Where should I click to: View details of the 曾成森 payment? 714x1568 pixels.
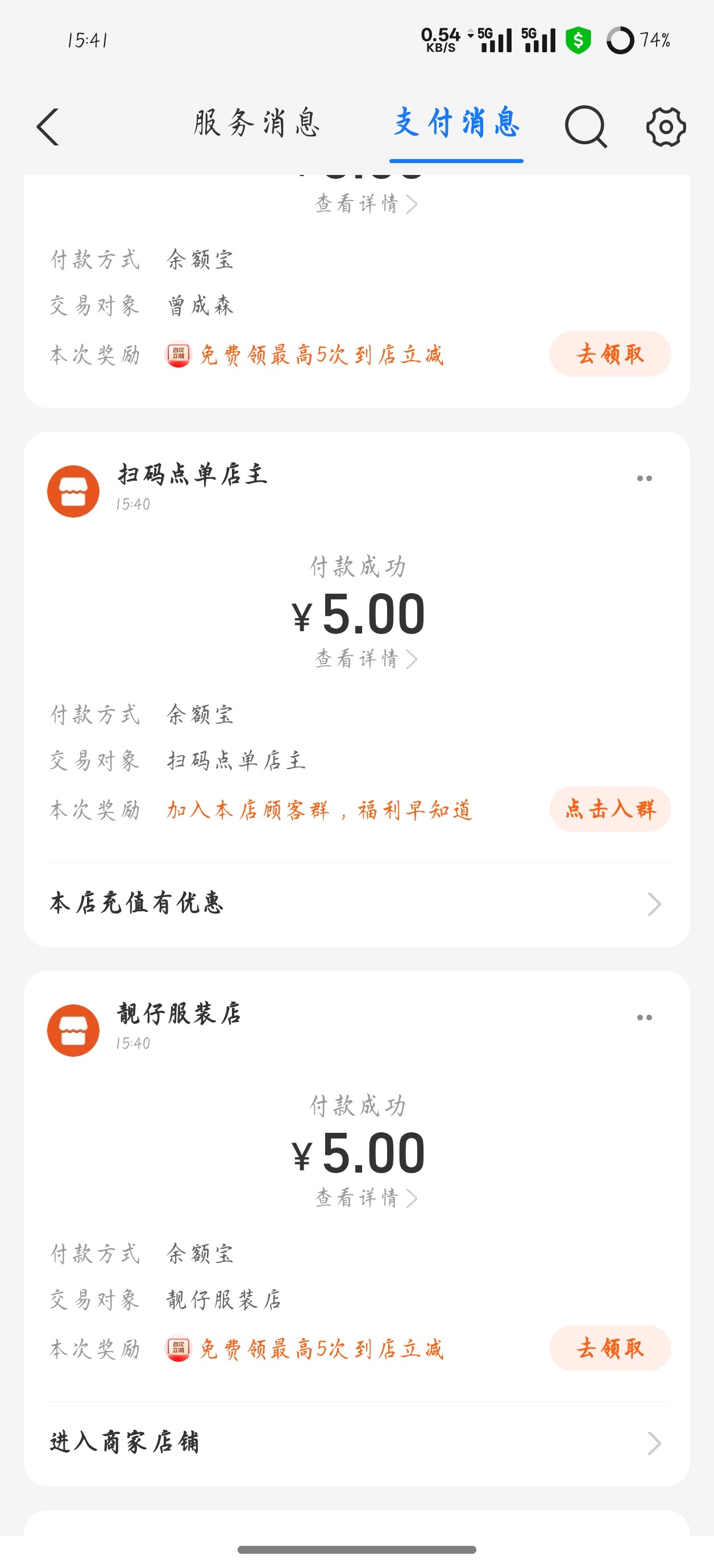(366, 204)
